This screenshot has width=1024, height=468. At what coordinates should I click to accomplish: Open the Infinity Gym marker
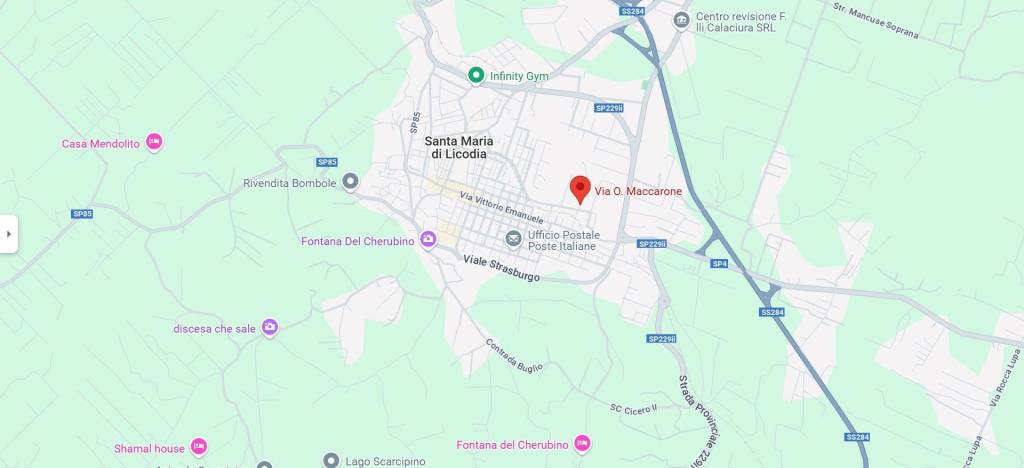(477, 75)
